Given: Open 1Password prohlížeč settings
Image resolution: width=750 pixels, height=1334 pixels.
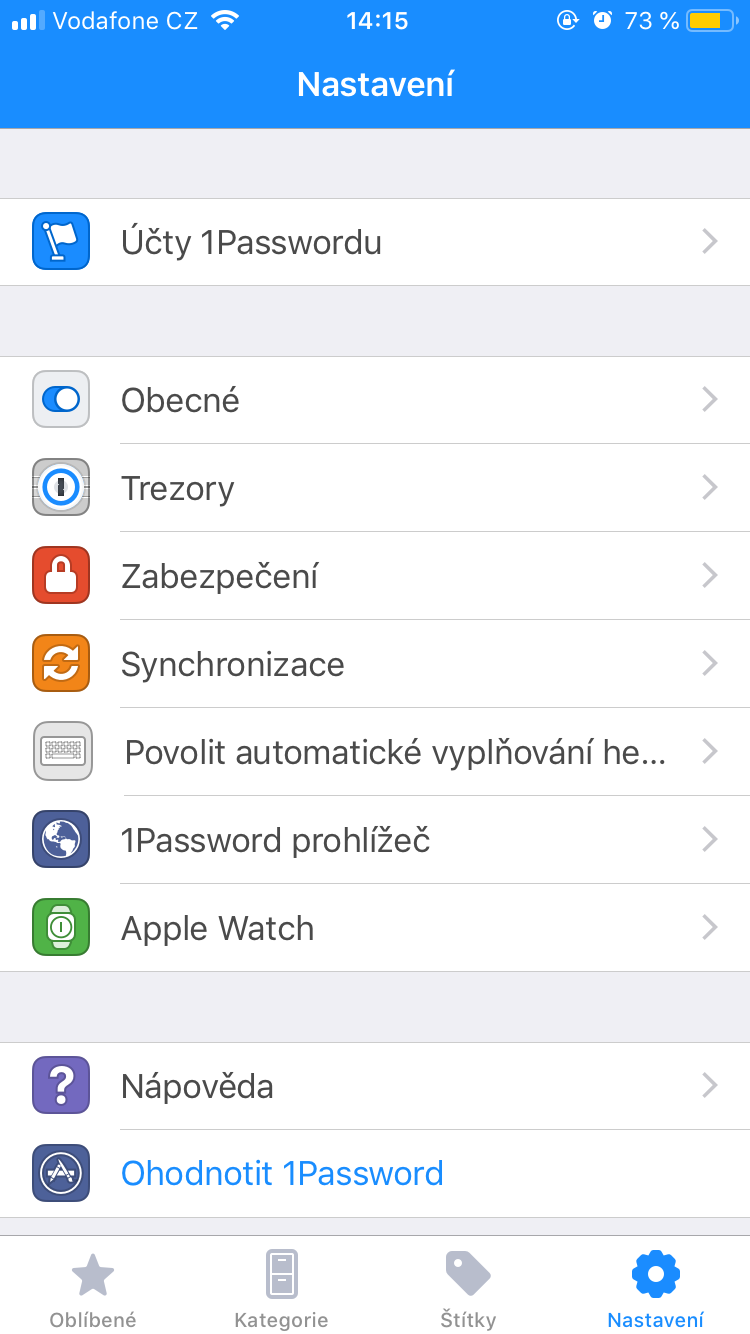Looking at the screenshot, I should (375, 840).
